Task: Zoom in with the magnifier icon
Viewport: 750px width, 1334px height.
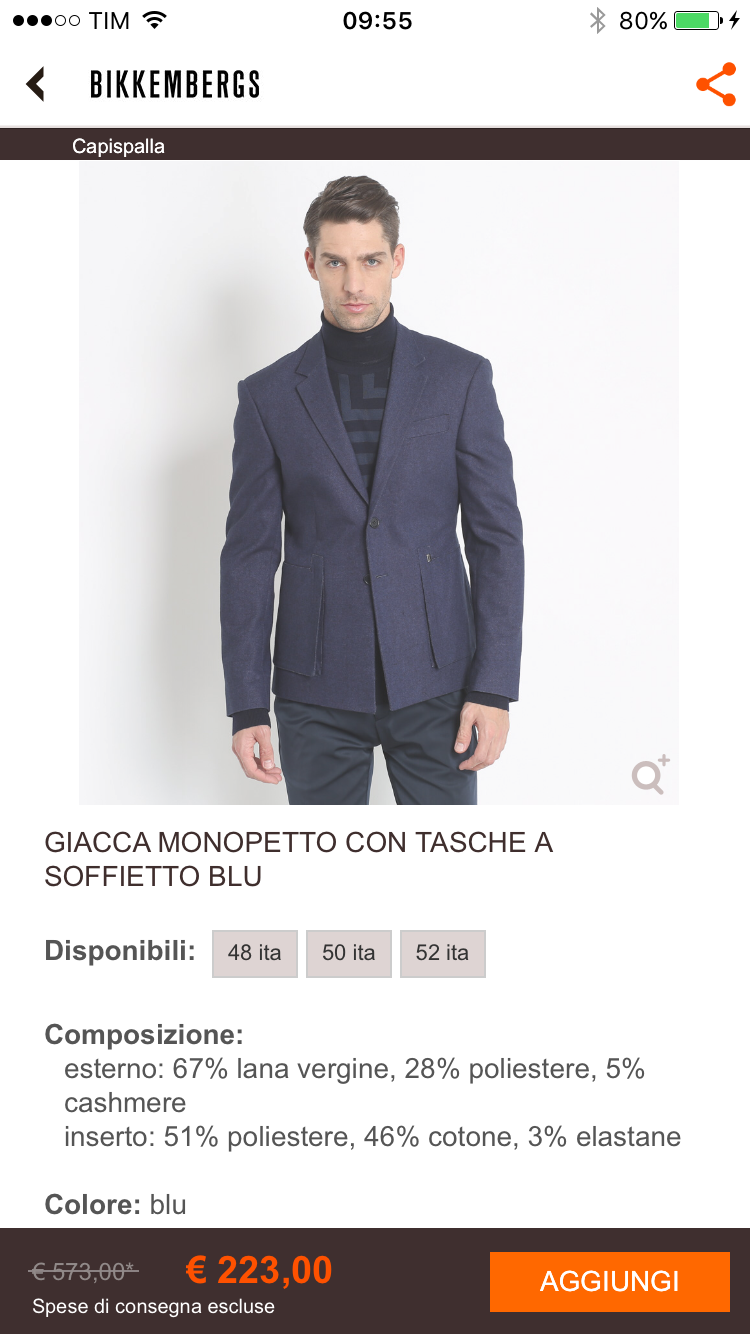Action: 650,775
